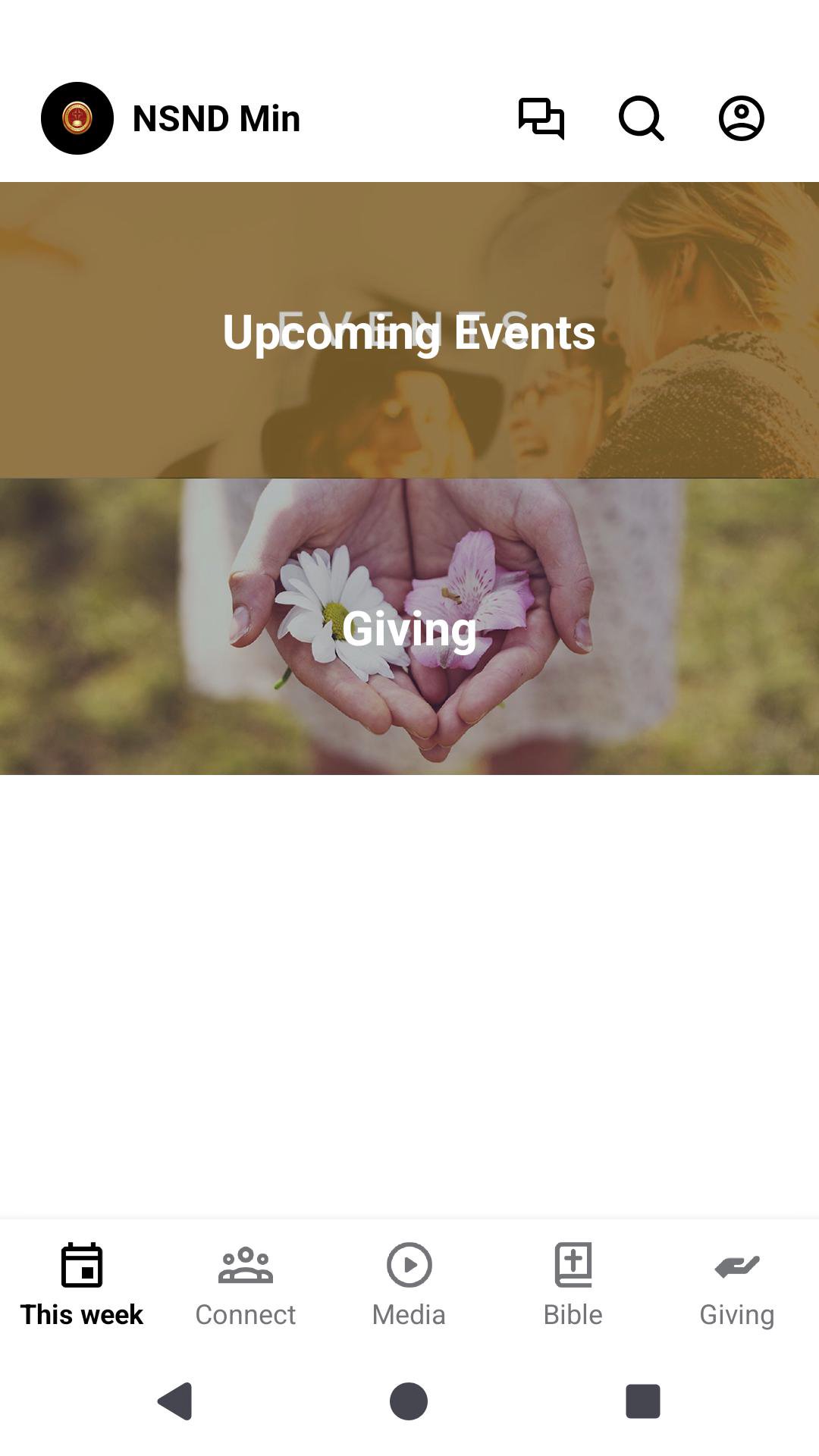This screenshot has height=1456, width=819.
Task: Switch to the Media tab
Action: tap(409, 1285)
